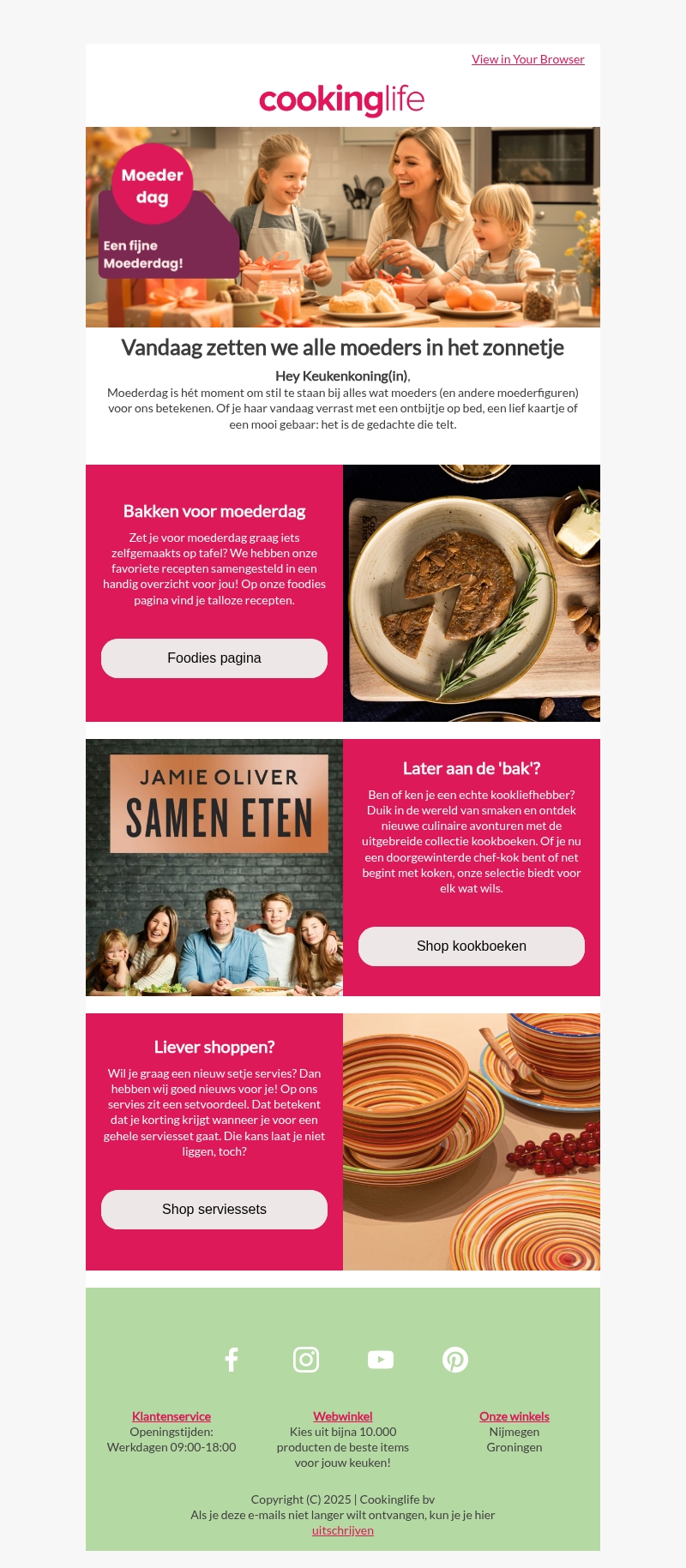
Task: Open the Instagram icon in the footer
Action: pyautogui.click(x=306, y=1360)
